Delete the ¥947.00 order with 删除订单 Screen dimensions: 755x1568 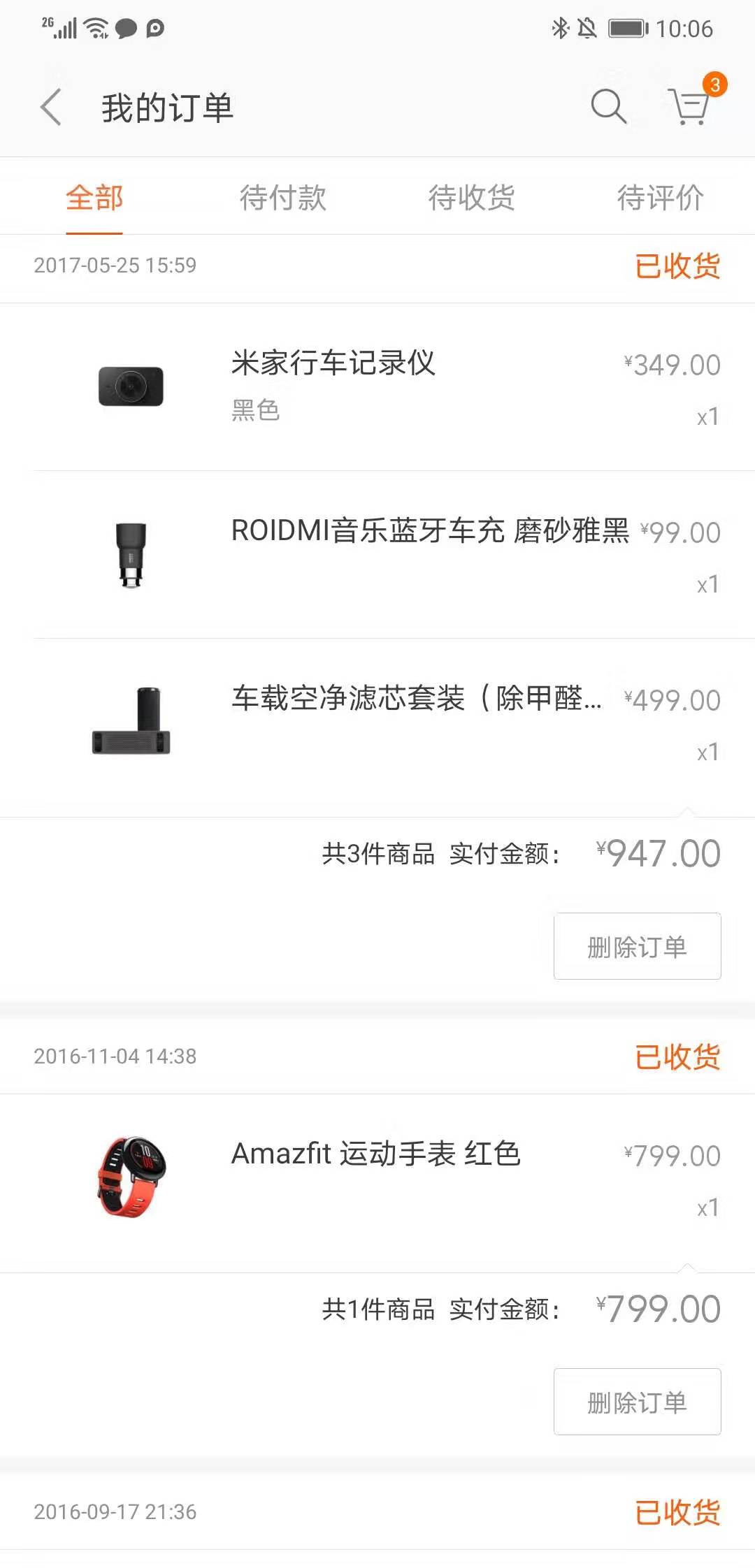pyautogui.click(x=637, y=946)
